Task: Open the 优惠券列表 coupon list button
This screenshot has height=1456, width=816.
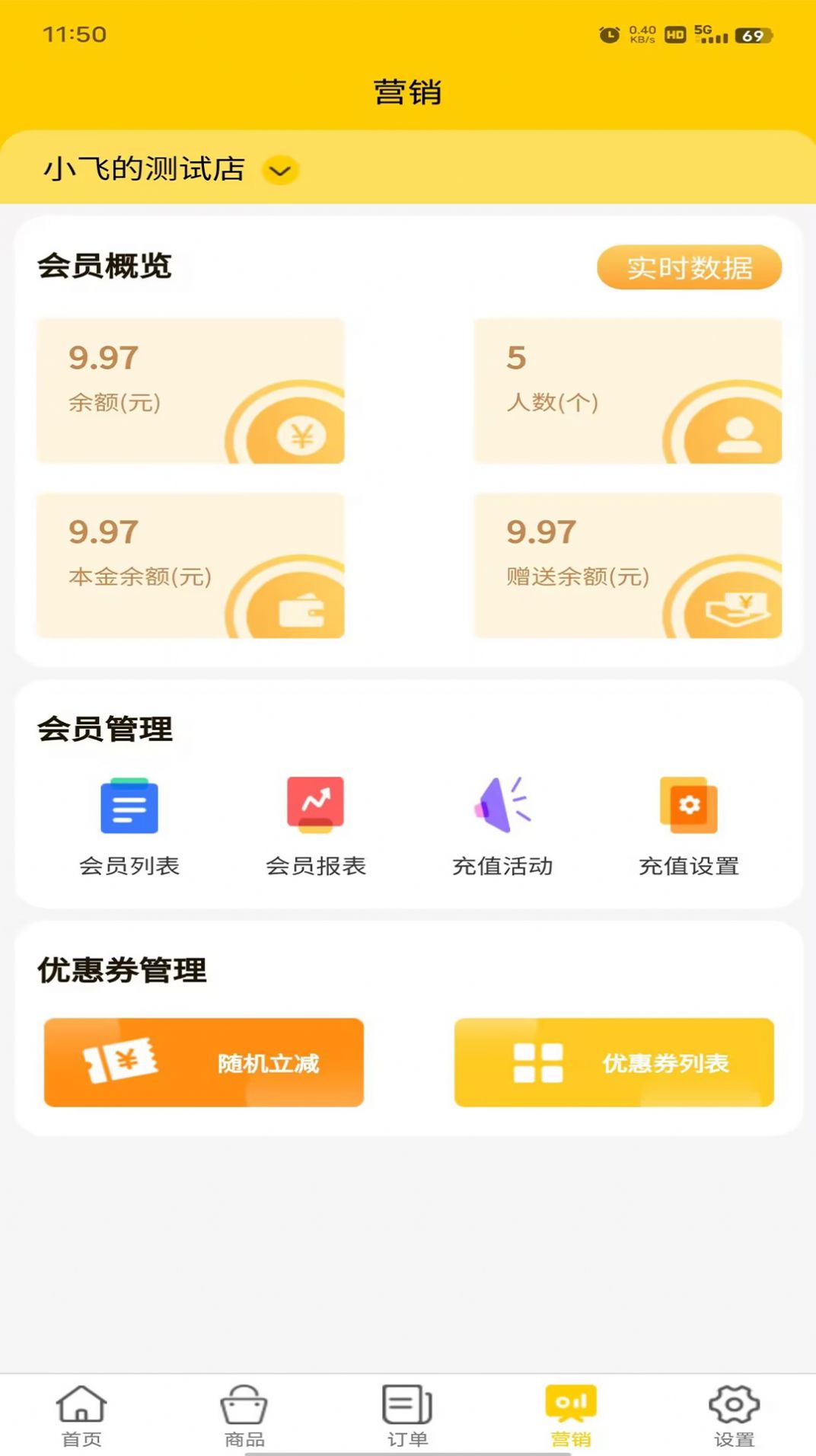Action: 614,1063
